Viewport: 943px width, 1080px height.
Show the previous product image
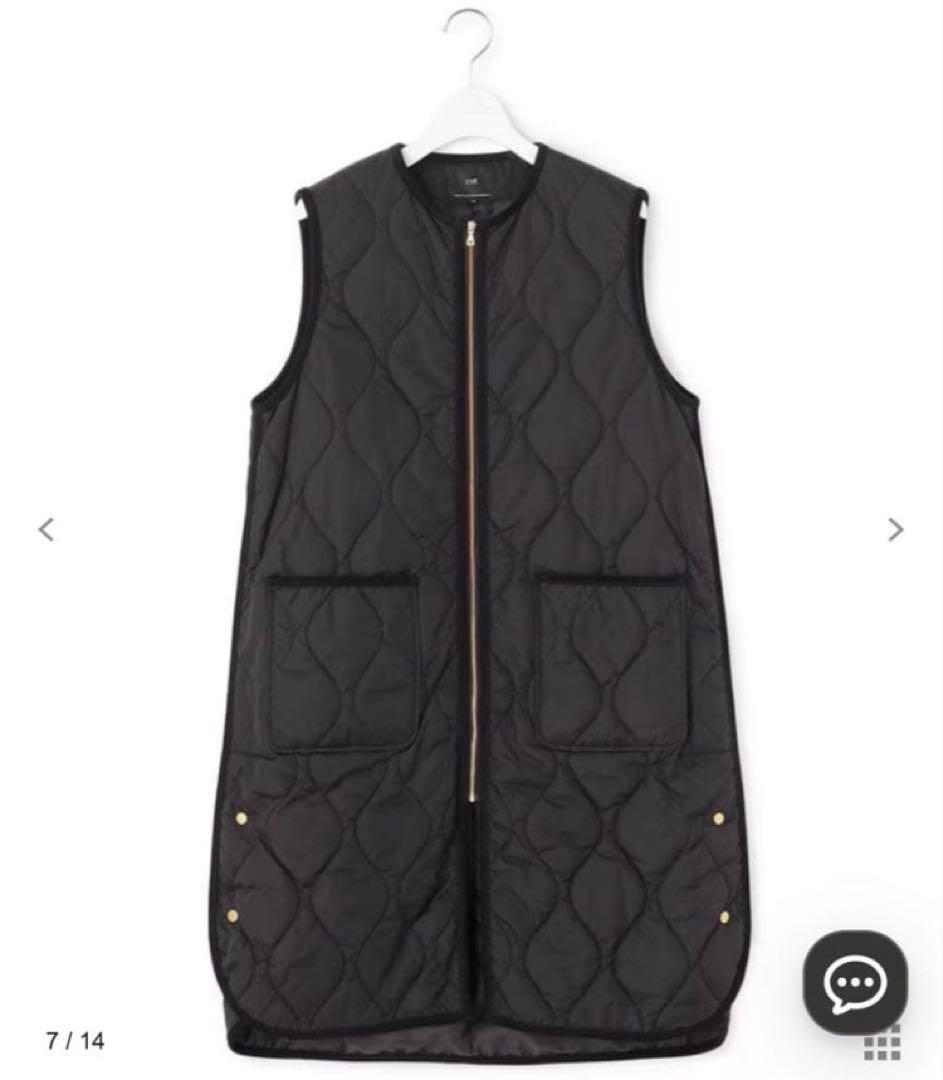[46, 529]
